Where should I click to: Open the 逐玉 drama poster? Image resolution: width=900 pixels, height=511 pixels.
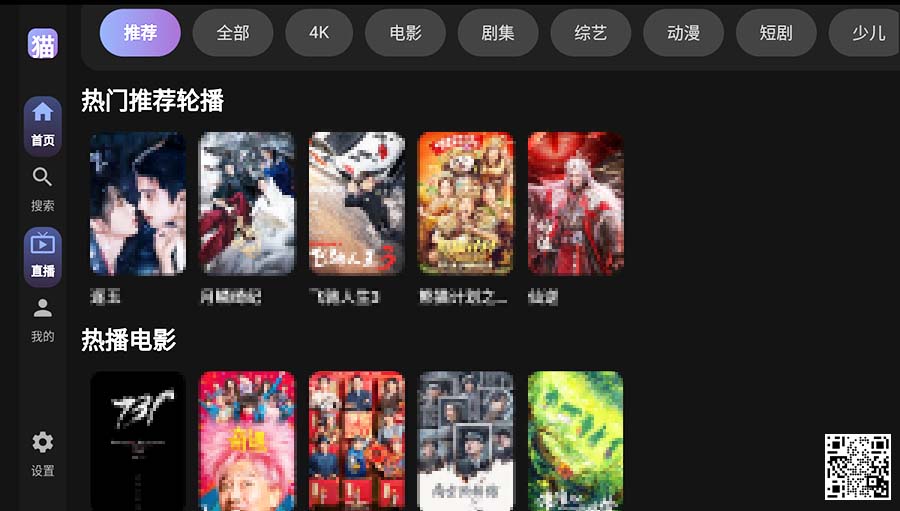click(138, 203)
